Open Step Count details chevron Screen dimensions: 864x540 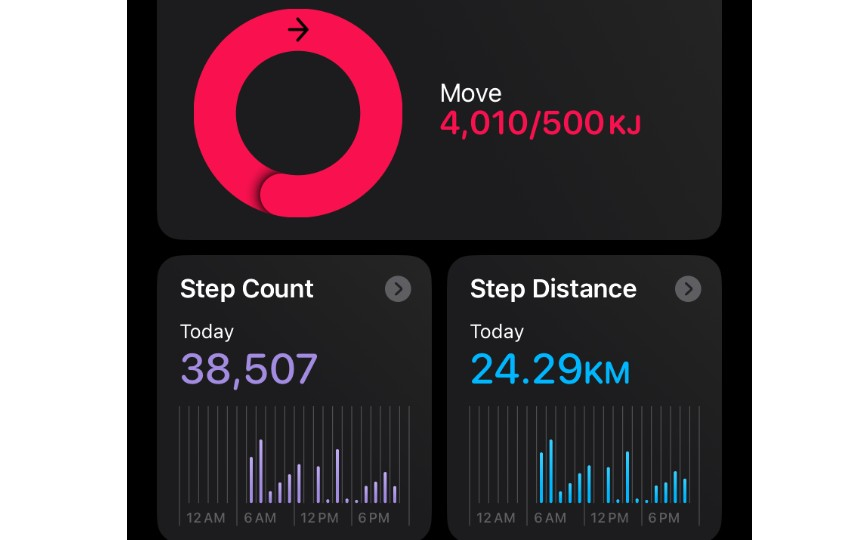(398, 289)
